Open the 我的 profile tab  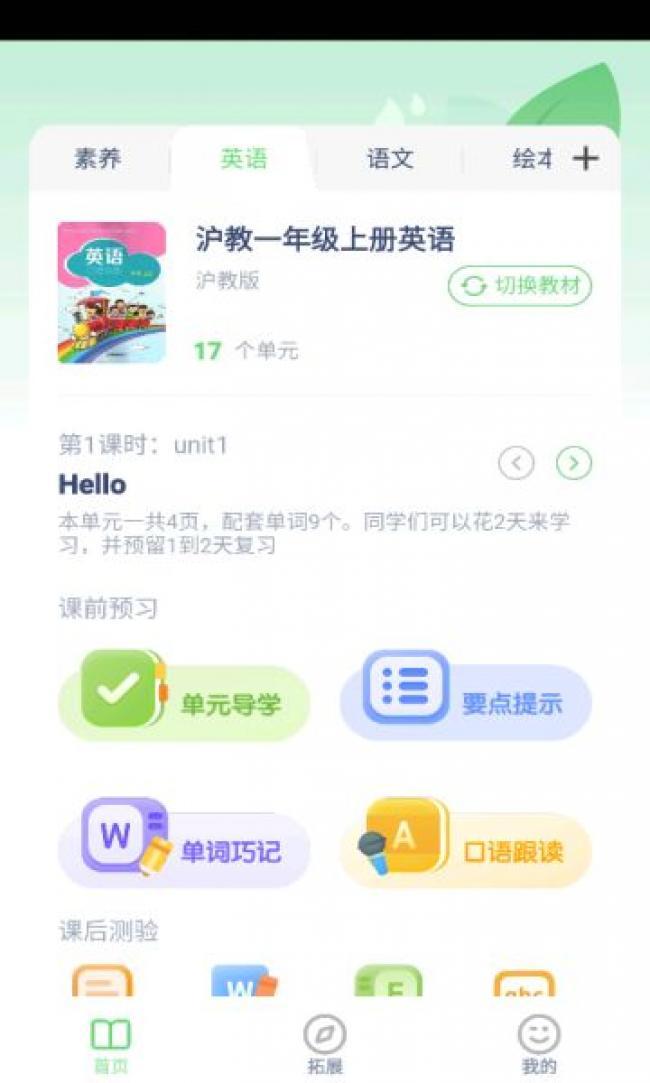(539, 1045)
